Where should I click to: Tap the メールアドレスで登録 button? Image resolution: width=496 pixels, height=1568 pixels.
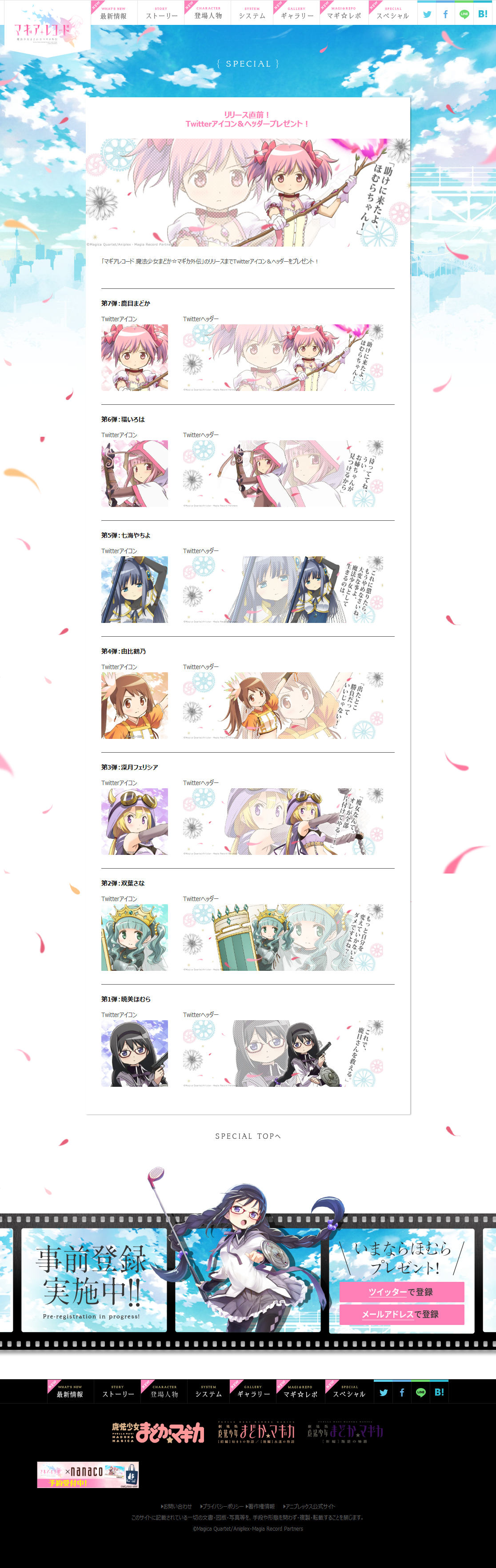(x=401, y=1314)
